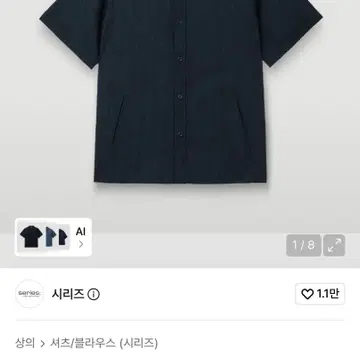The image size is (360, 360).
Task: Like the product with the heart button
Action: click(320, 294)
